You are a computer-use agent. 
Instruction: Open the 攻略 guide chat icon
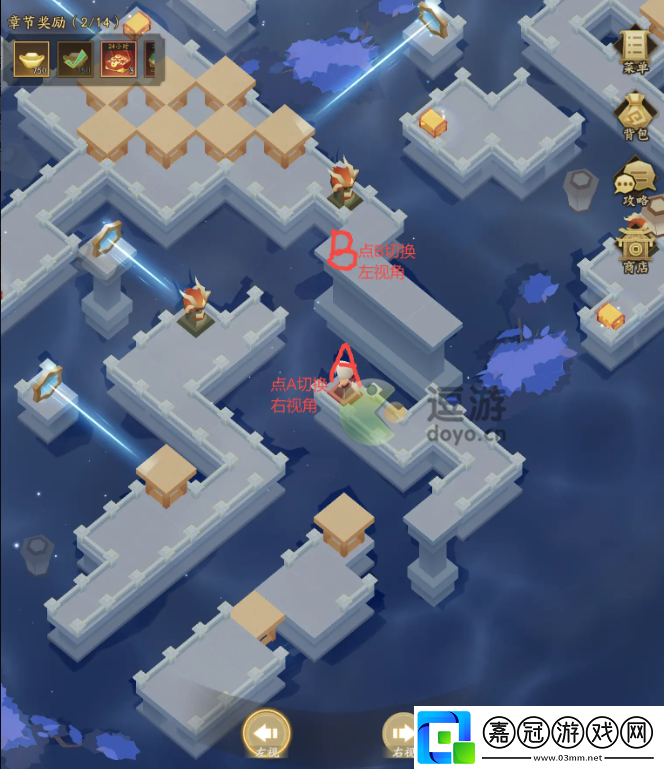point(635,183)
